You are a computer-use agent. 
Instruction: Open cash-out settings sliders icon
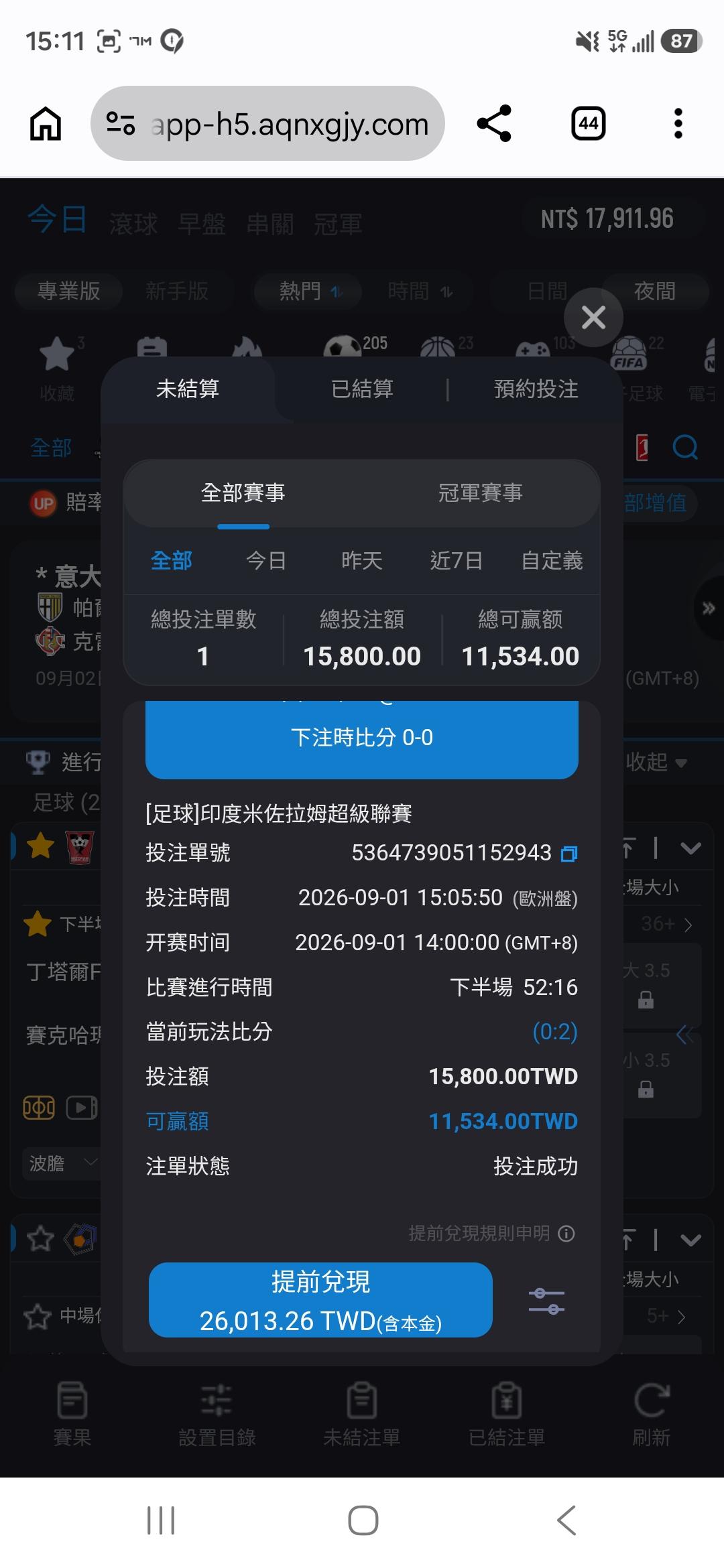(x=546, y=1301)
